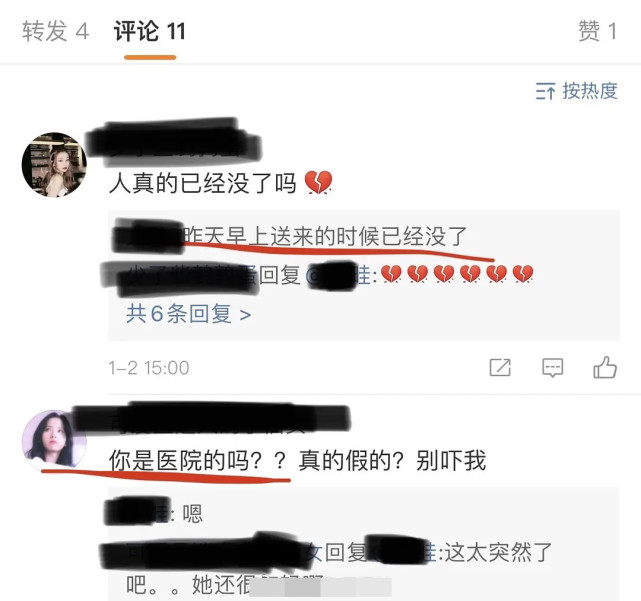Like the comment dated 1-2 15:00
Viewport: 641px width, 601px height.
[605, 368]
